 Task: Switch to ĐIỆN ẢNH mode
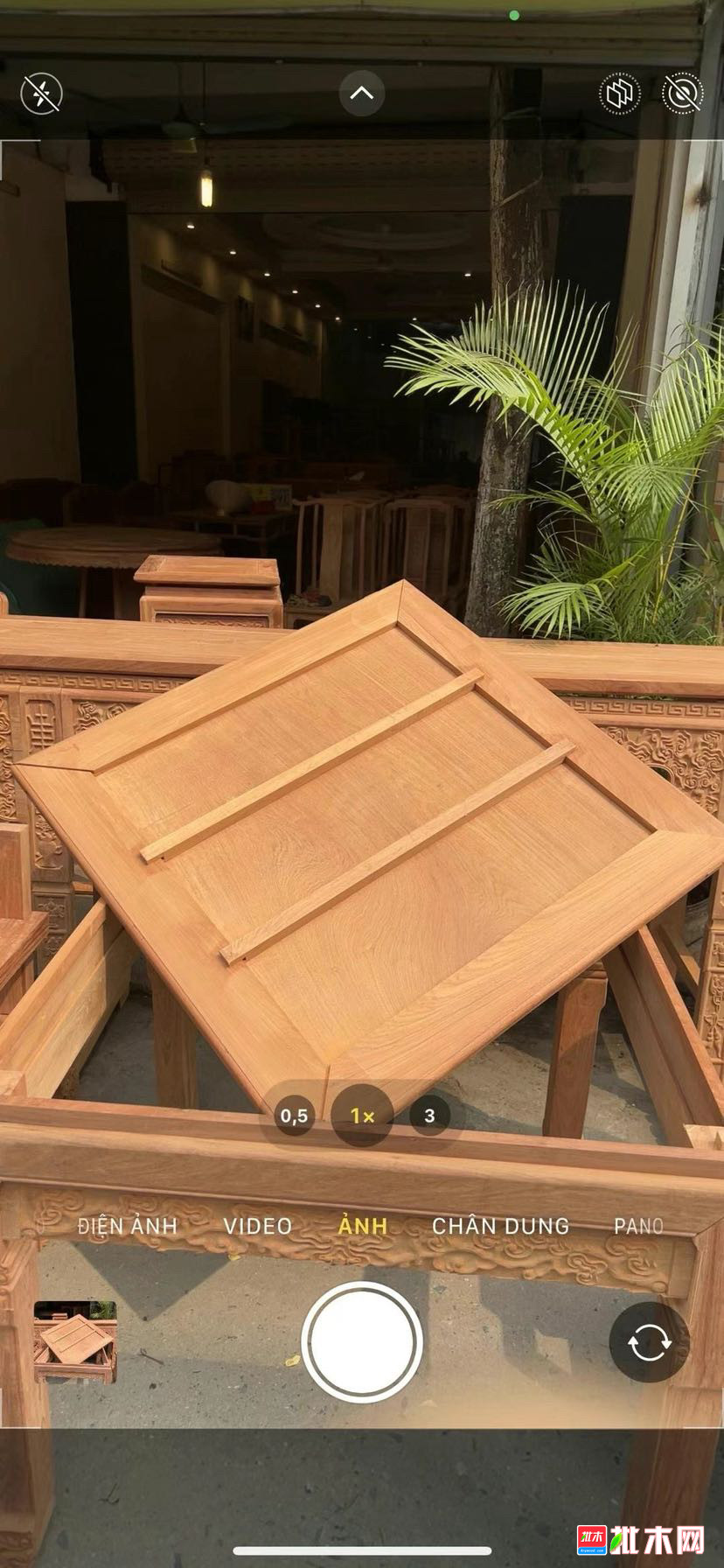point(128,1226)
